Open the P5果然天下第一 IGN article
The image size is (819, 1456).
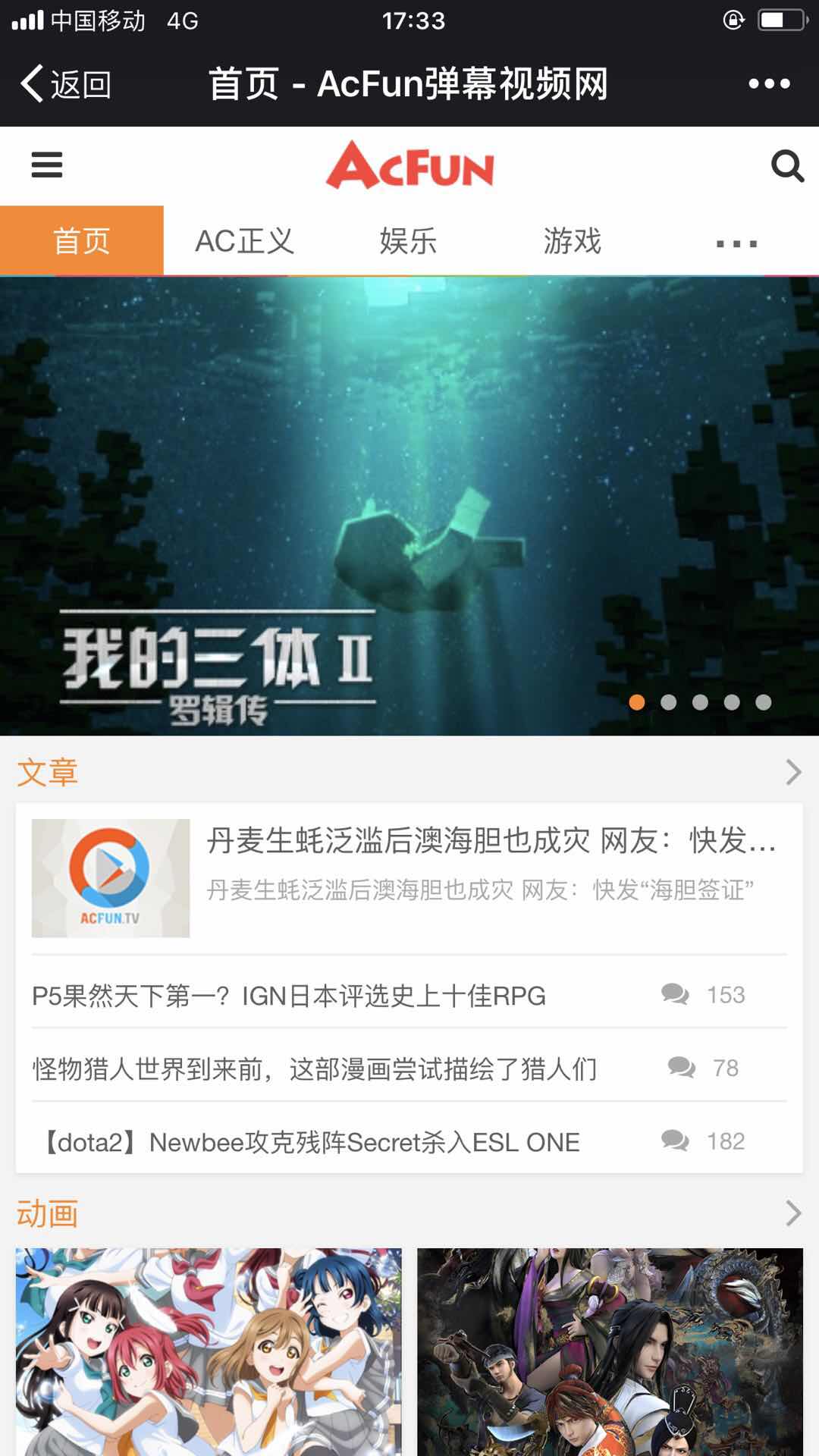(x=289, y=995)
